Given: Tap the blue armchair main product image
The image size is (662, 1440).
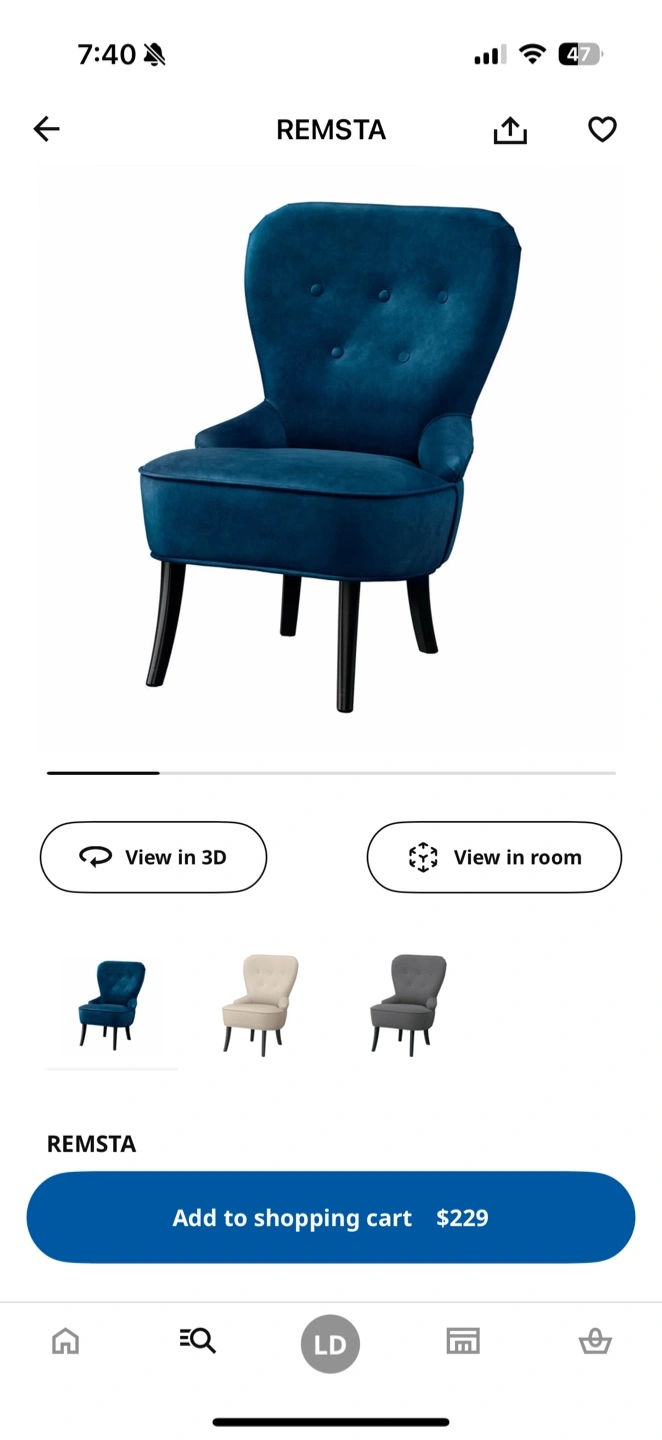Looking at the screenshot, I should [x=330, y=455].
